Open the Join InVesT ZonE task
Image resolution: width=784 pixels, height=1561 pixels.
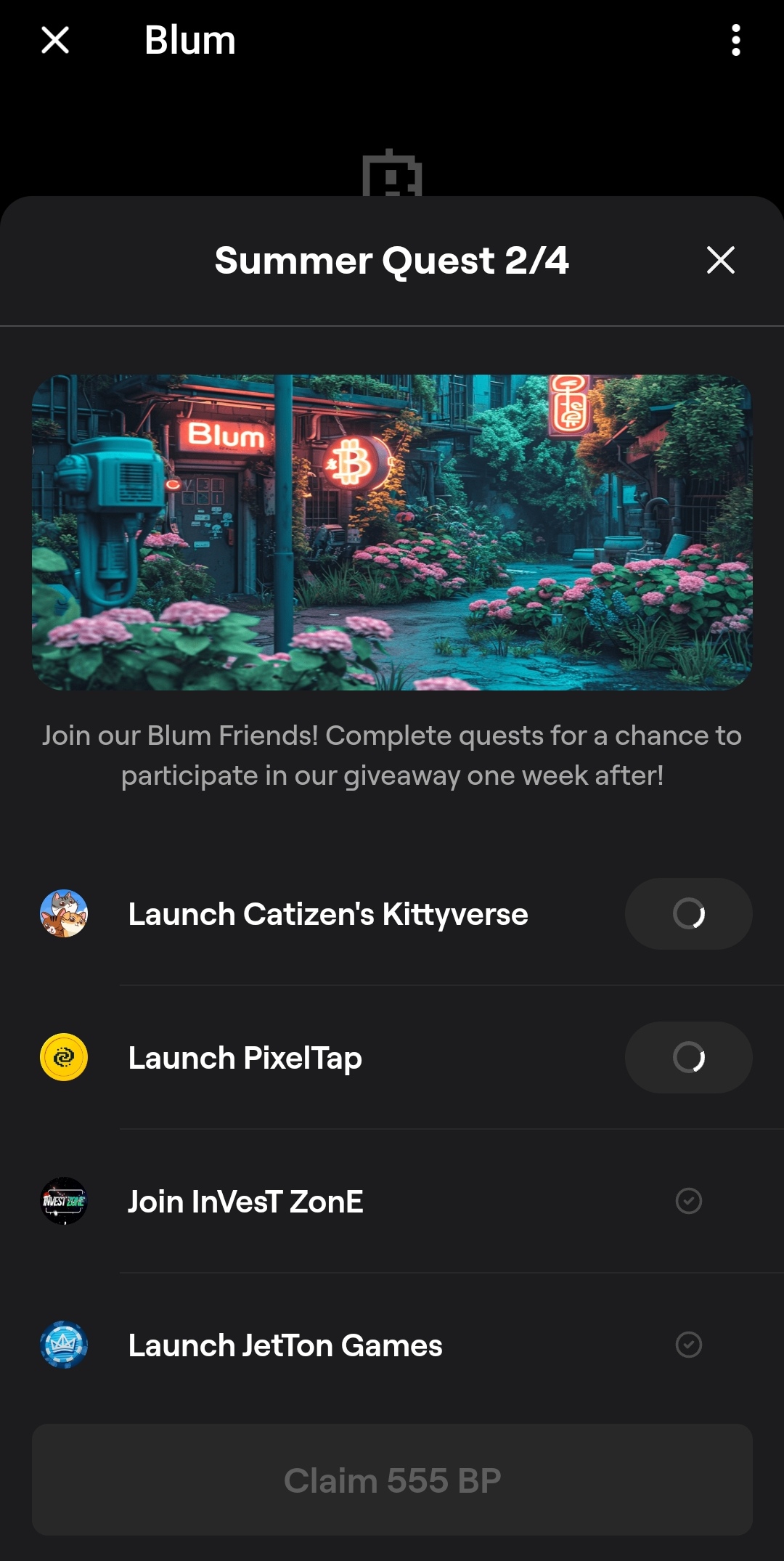click(x=392, y=1201)
